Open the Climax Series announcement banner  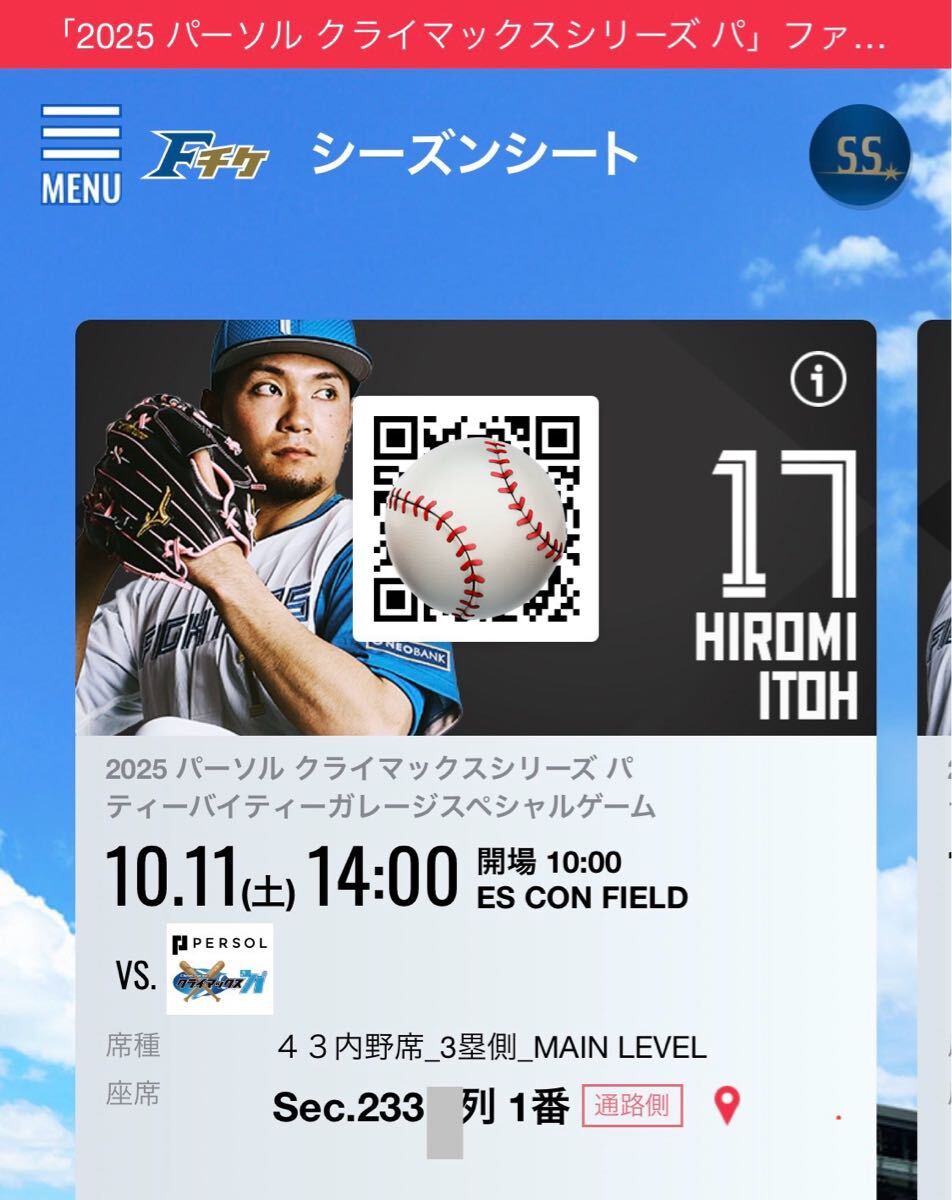[x=476, y=37]
